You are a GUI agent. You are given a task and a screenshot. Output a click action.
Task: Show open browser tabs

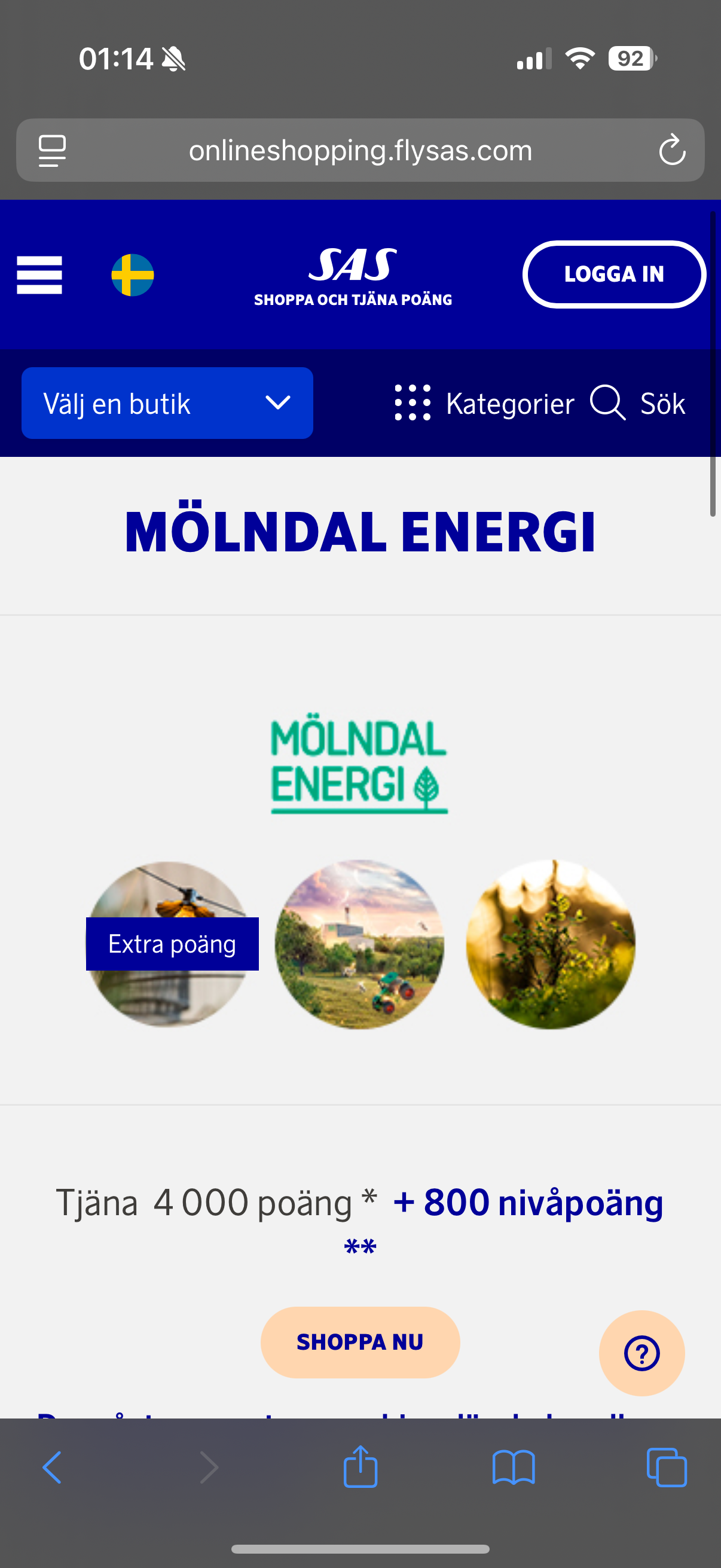[x=667, y=1467]
